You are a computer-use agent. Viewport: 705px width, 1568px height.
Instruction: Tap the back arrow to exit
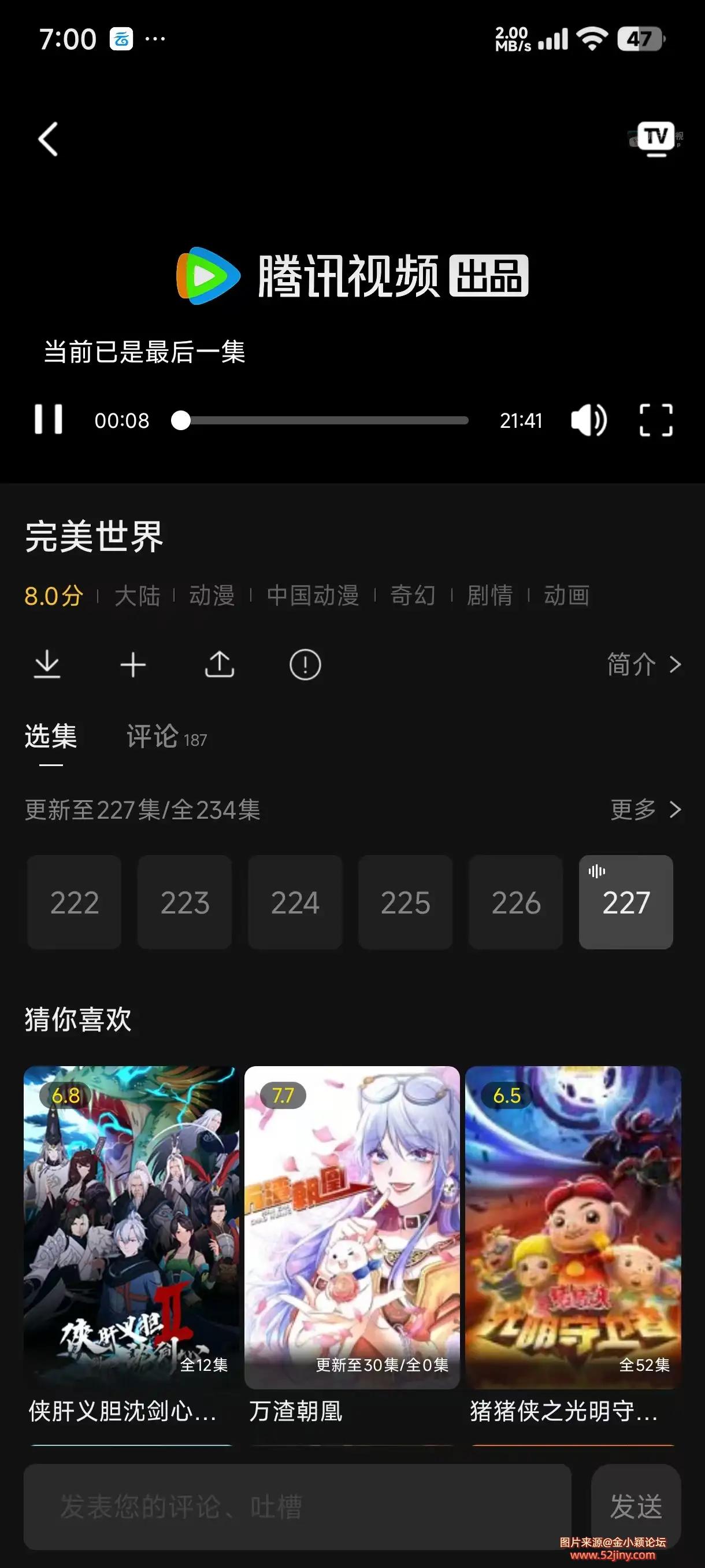coord(47,139)
